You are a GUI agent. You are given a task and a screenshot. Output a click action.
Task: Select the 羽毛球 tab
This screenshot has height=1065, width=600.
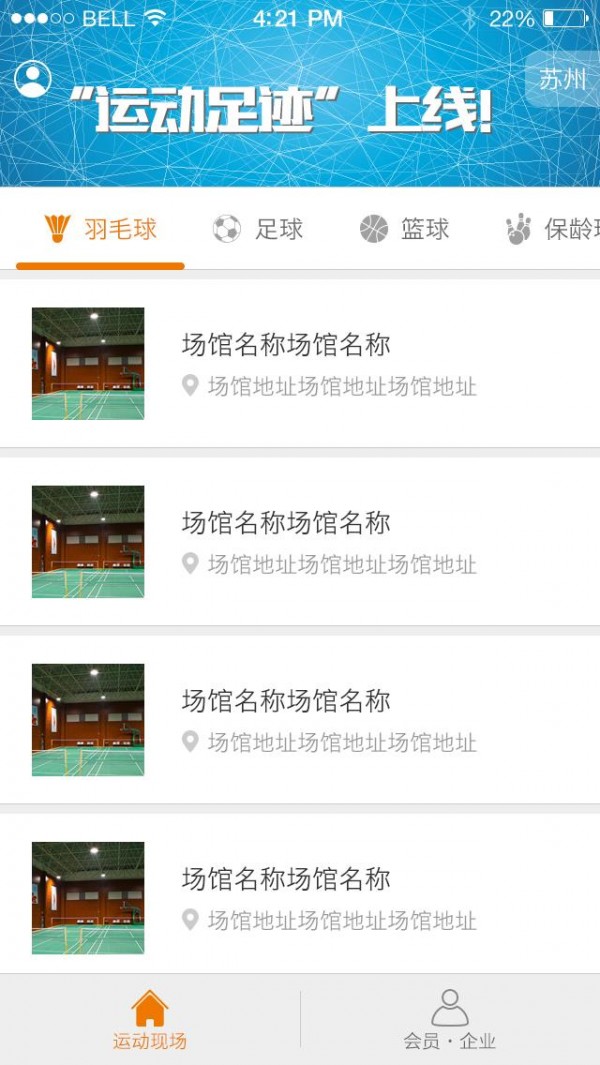point(101,230)
